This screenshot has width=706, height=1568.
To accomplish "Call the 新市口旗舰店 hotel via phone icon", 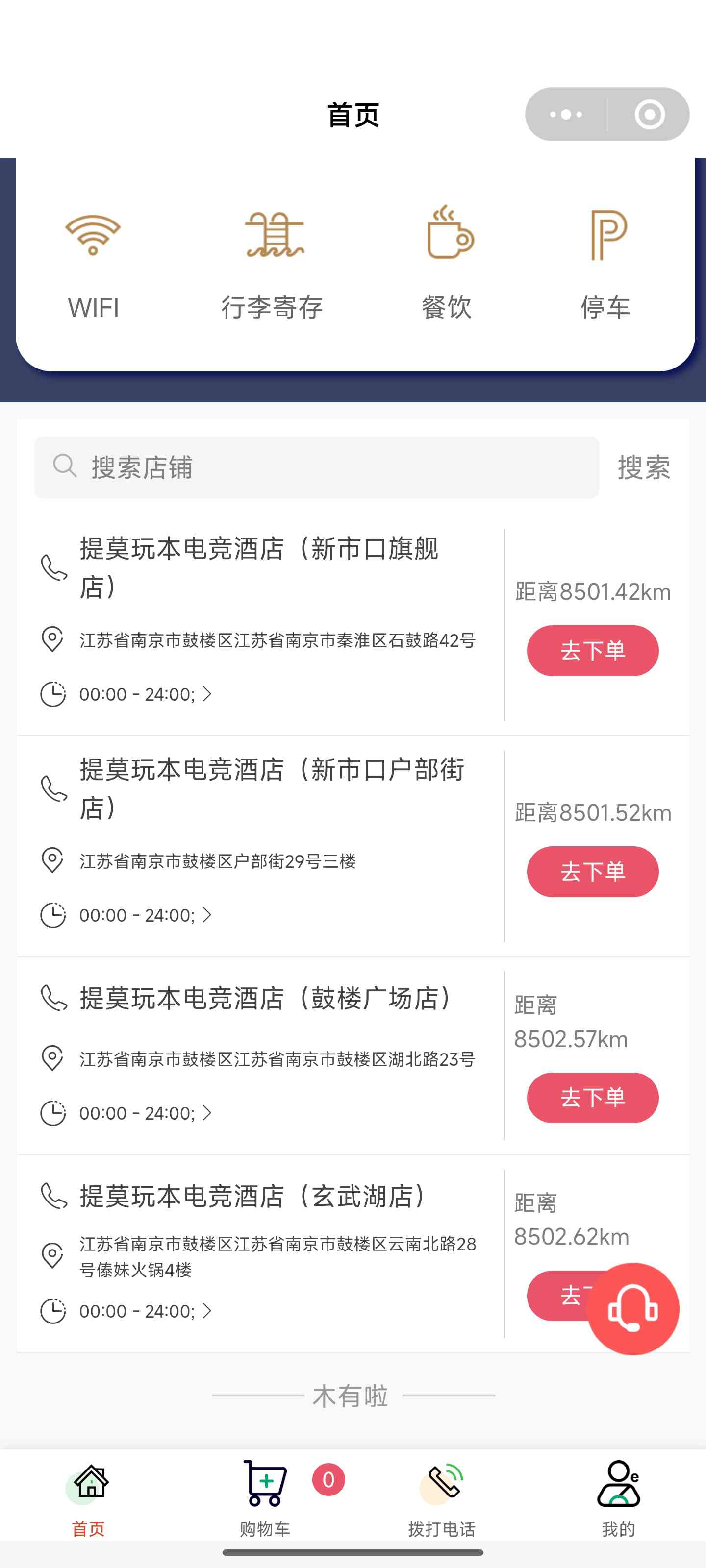I will (53, 567).
